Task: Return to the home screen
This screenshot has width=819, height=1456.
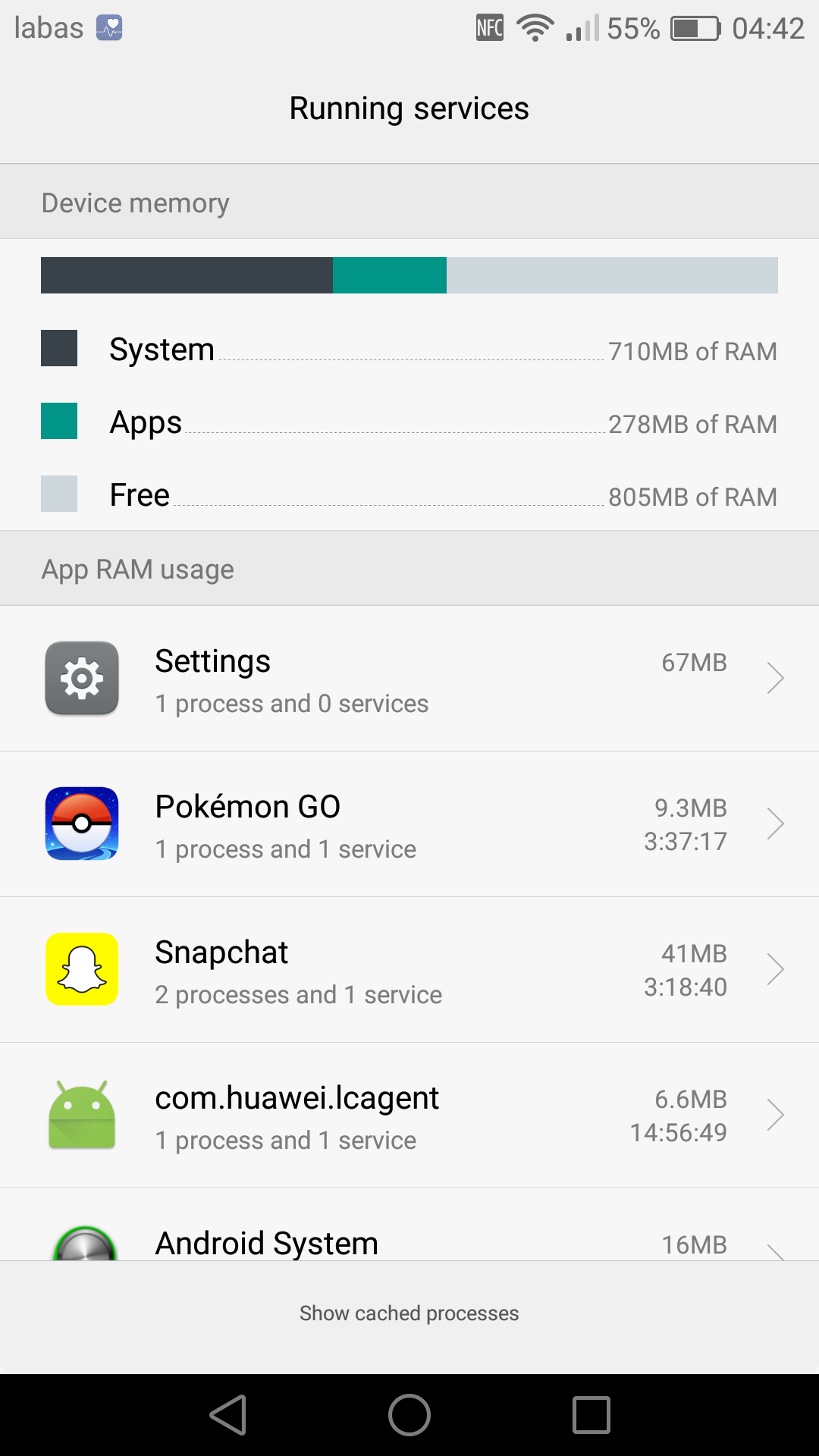Action: point(409,1415)
